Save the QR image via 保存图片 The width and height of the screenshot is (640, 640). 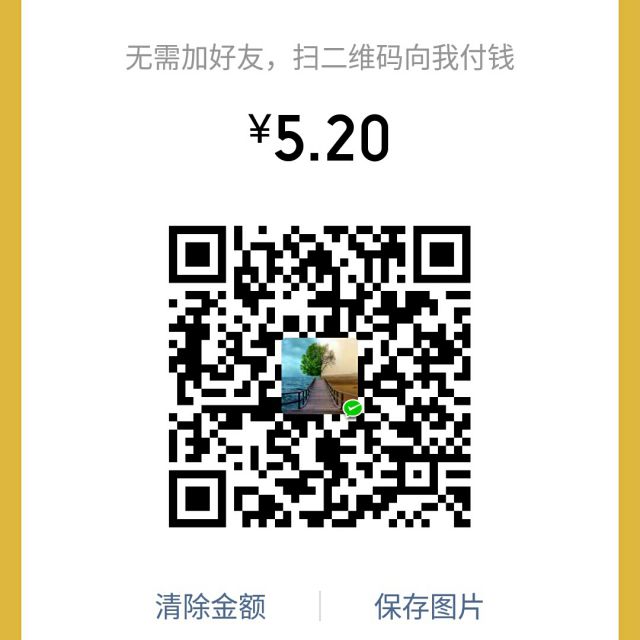(429, 605)
